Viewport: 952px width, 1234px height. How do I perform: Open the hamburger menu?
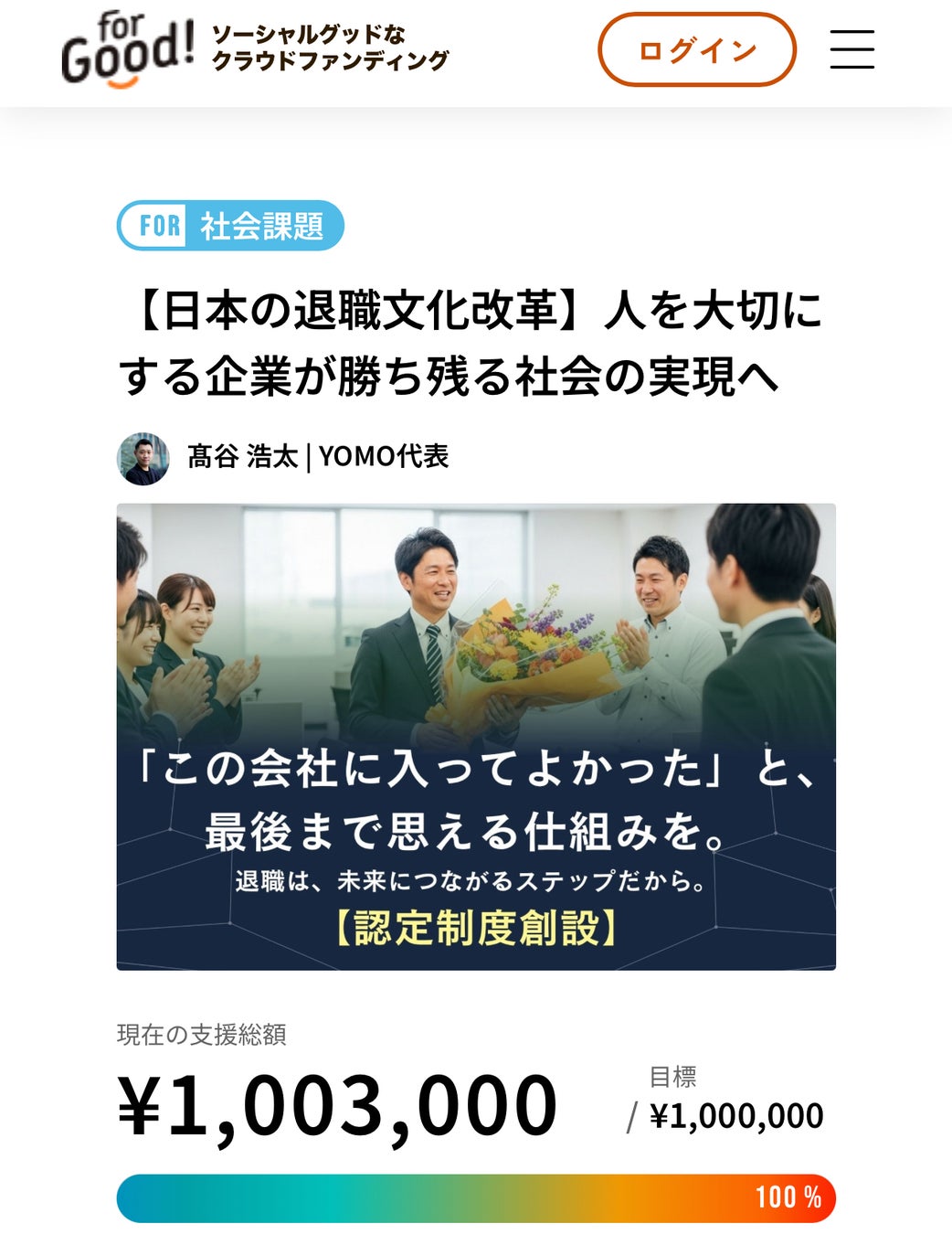click(x=852, y=49)
